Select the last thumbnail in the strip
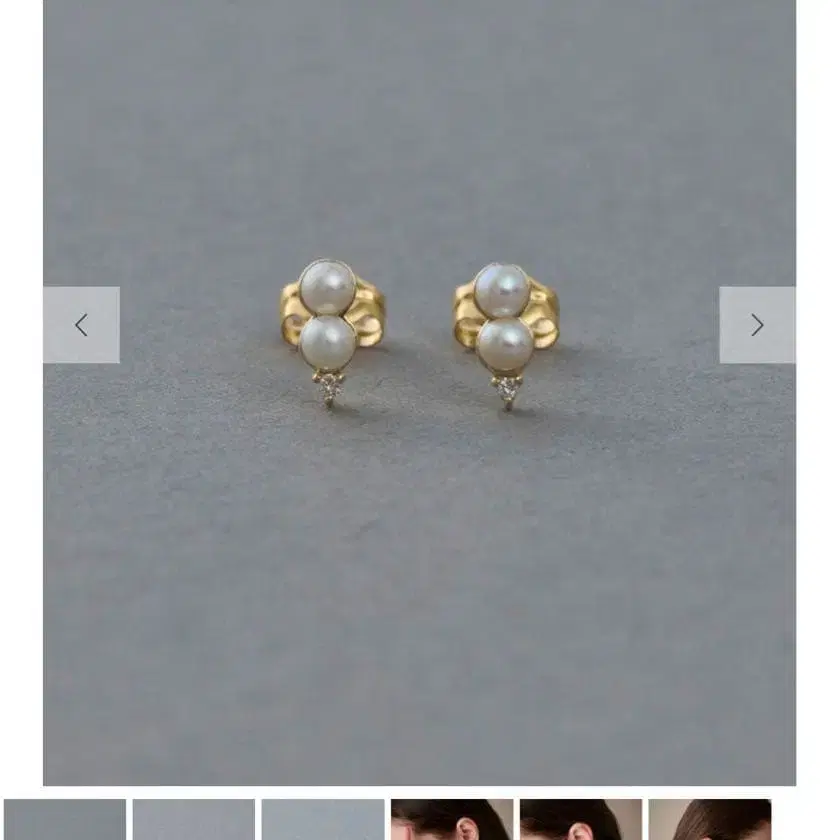840x840 pixels. coord(709,819)
